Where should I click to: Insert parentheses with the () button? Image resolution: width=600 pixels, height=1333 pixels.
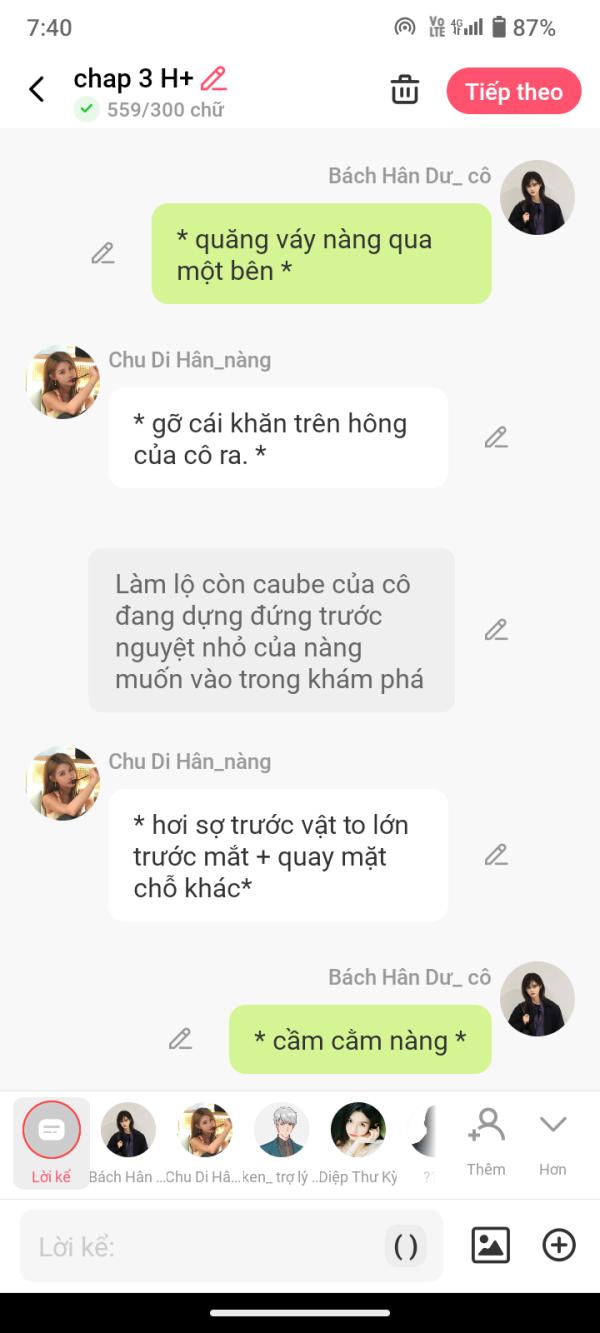(406, 1246)
